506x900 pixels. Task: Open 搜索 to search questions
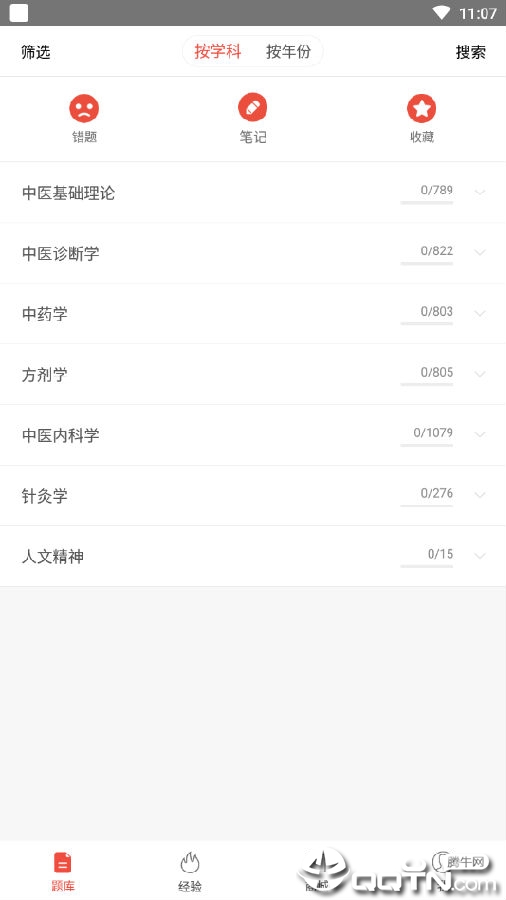pyautogui.click(x=470, y=52)
